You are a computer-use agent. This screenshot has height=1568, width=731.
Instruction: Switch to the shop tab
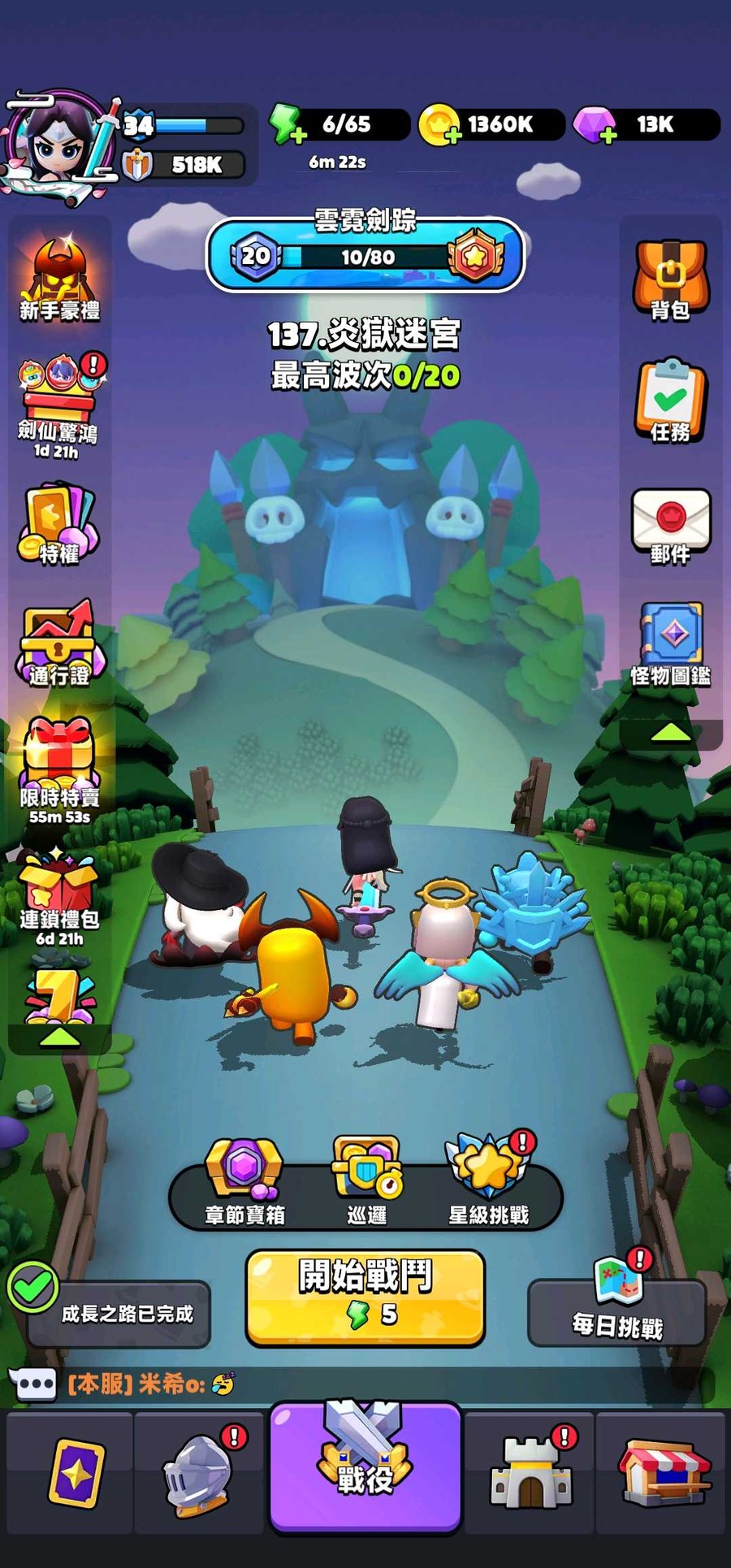[x=663, y=1472]
